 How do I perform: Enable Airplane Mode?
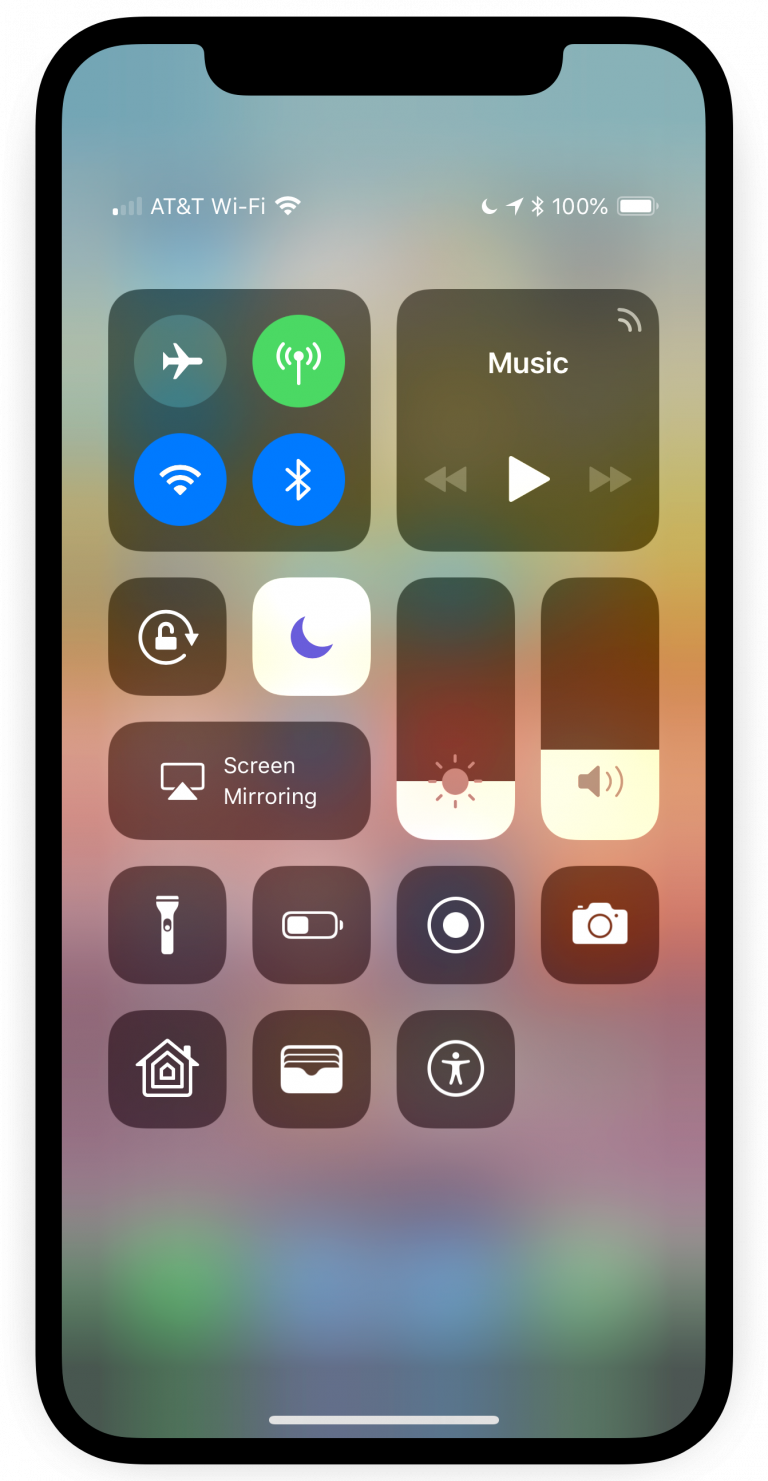tap(180, 361)
